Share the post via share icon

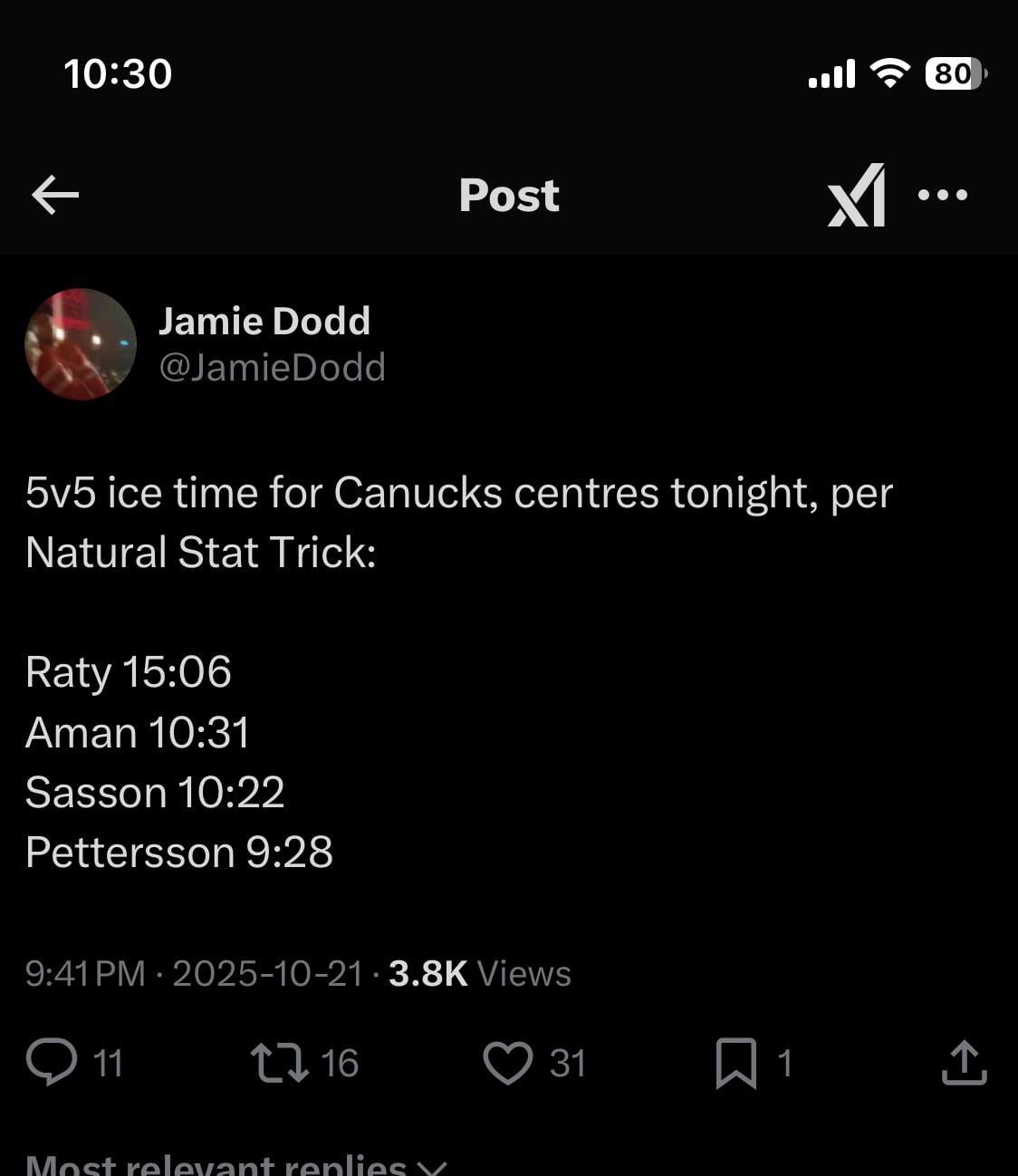click(964, 1063)
